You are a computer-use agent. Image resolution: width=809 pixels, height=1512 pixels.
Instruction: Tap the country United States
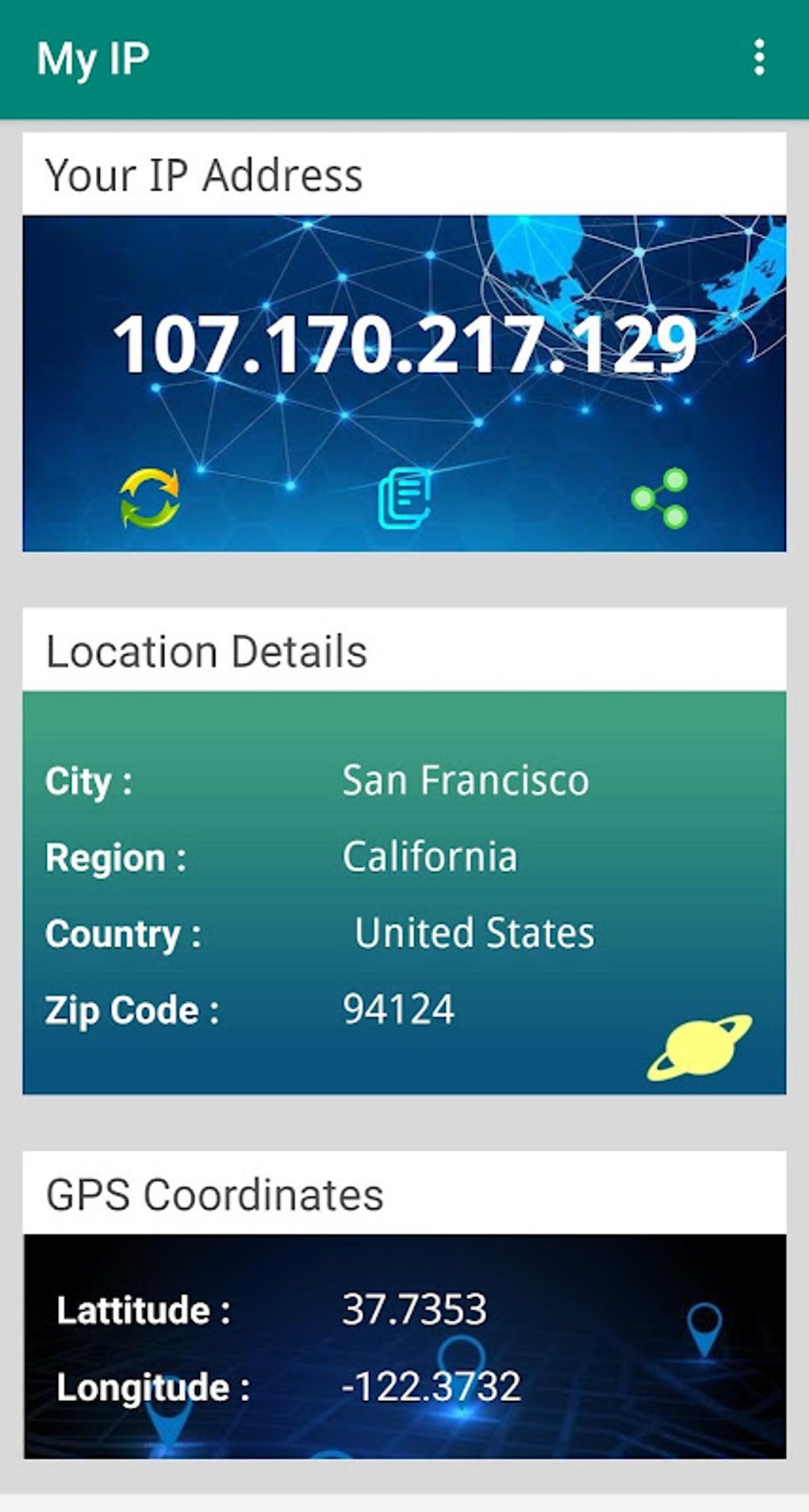pos(474,933)
